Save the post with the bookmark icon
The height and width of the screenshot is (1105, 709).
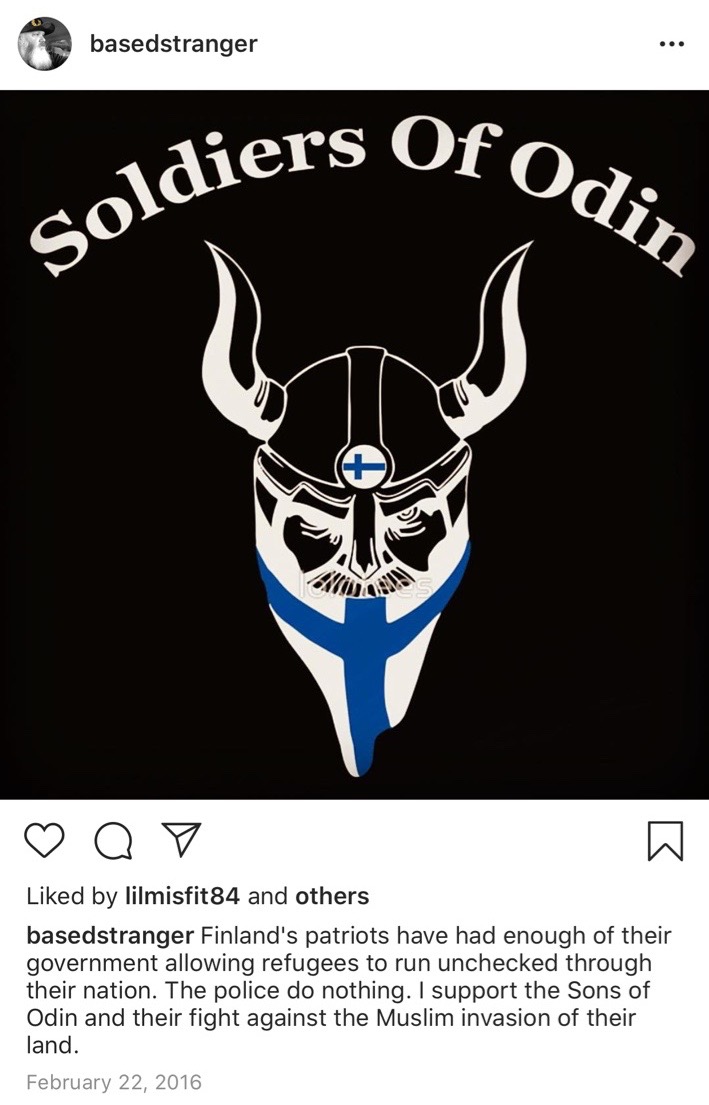(665, 840)
